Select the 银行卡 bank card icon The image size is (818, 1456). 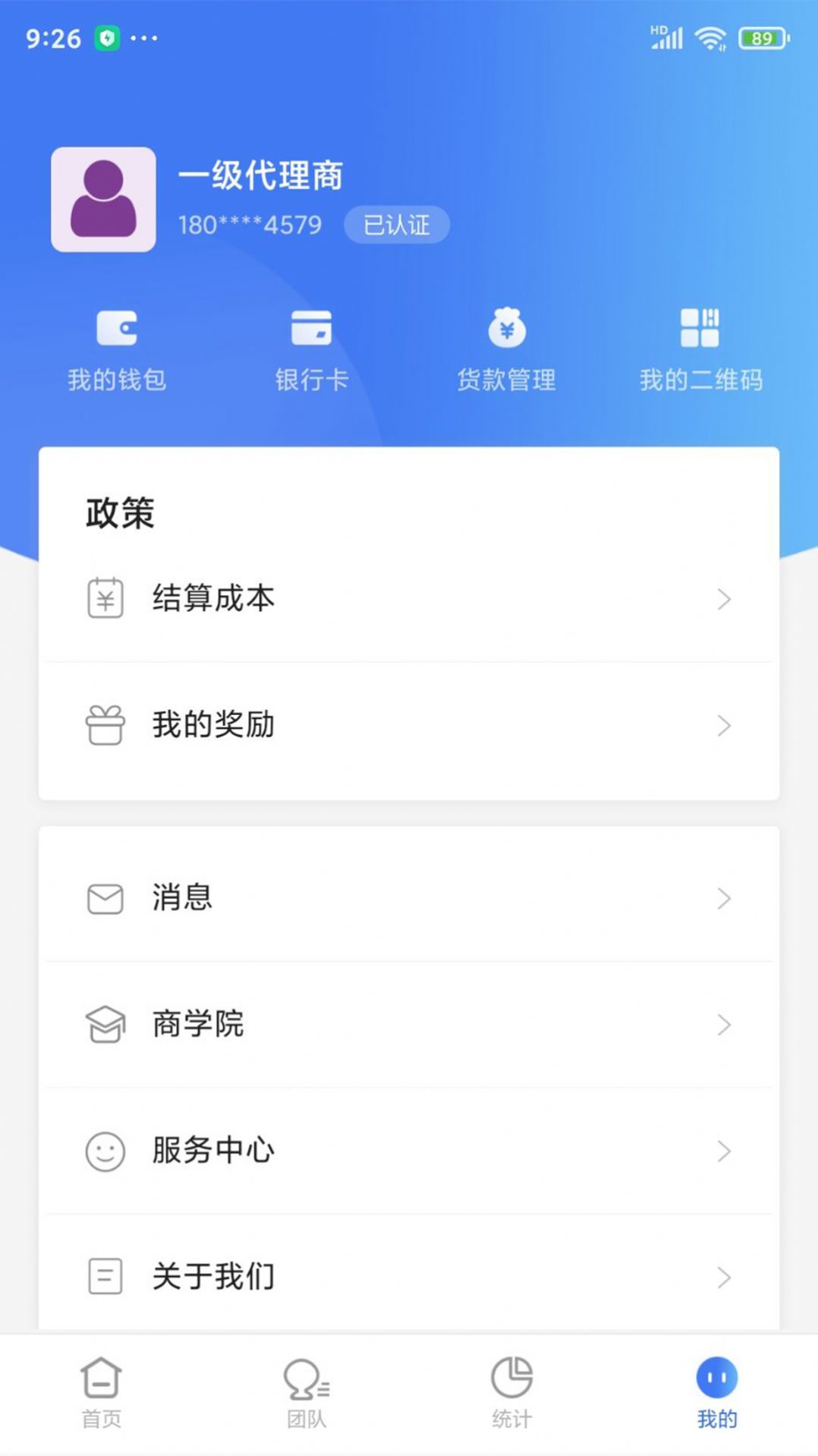[313, 329]
